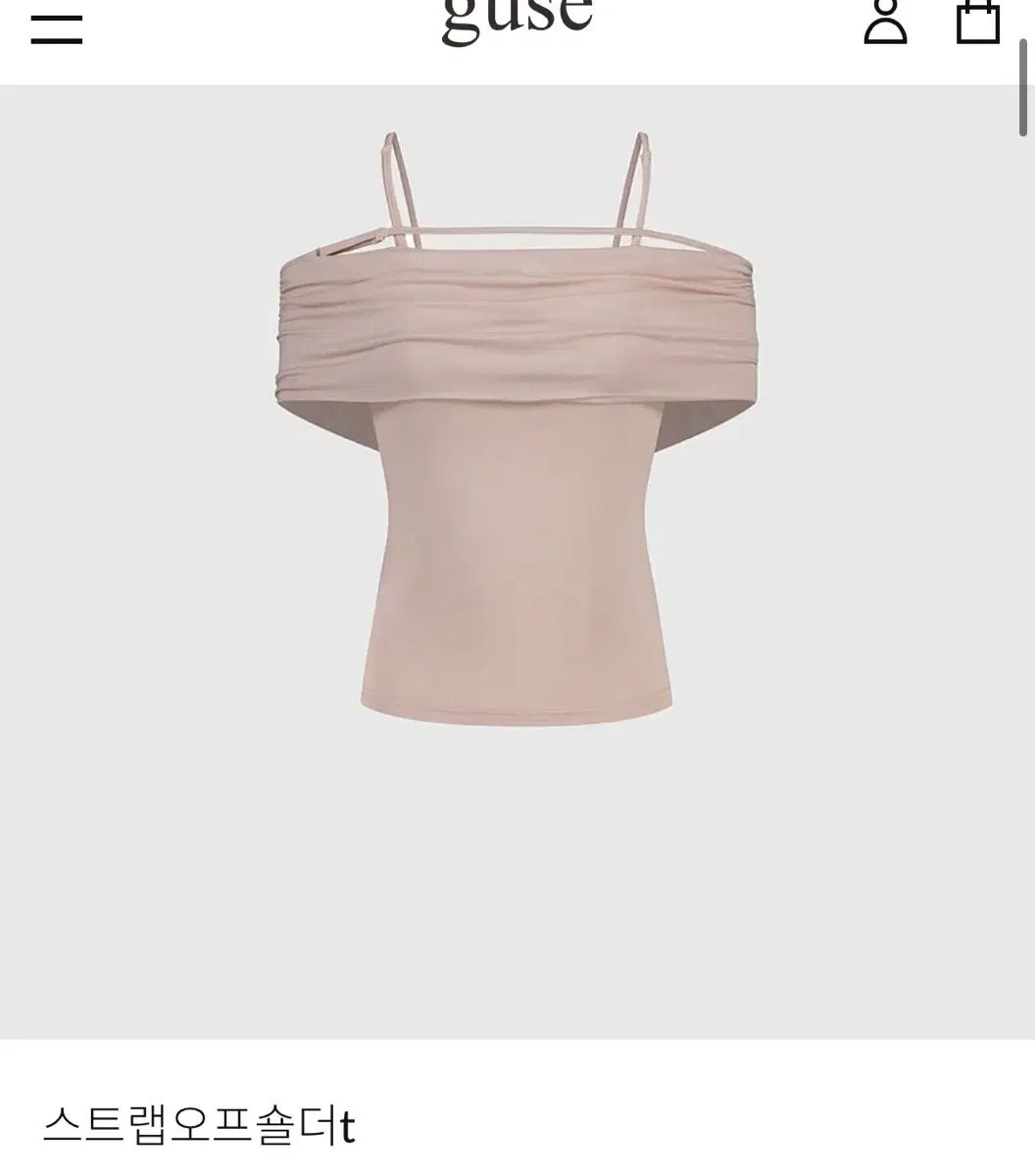Open the account profile icon
Image resolution: width=1035 pixels, height=1176 pixels.
click(x=885, y=22)
